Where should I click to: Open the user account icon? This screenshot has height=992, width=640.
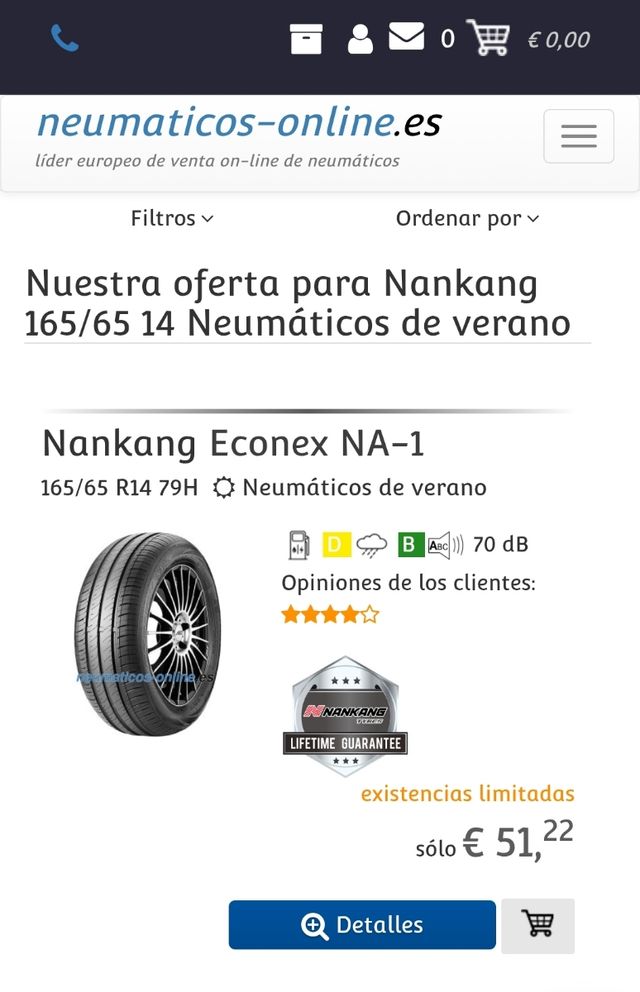pyautogui.click(x=360, y=39)
